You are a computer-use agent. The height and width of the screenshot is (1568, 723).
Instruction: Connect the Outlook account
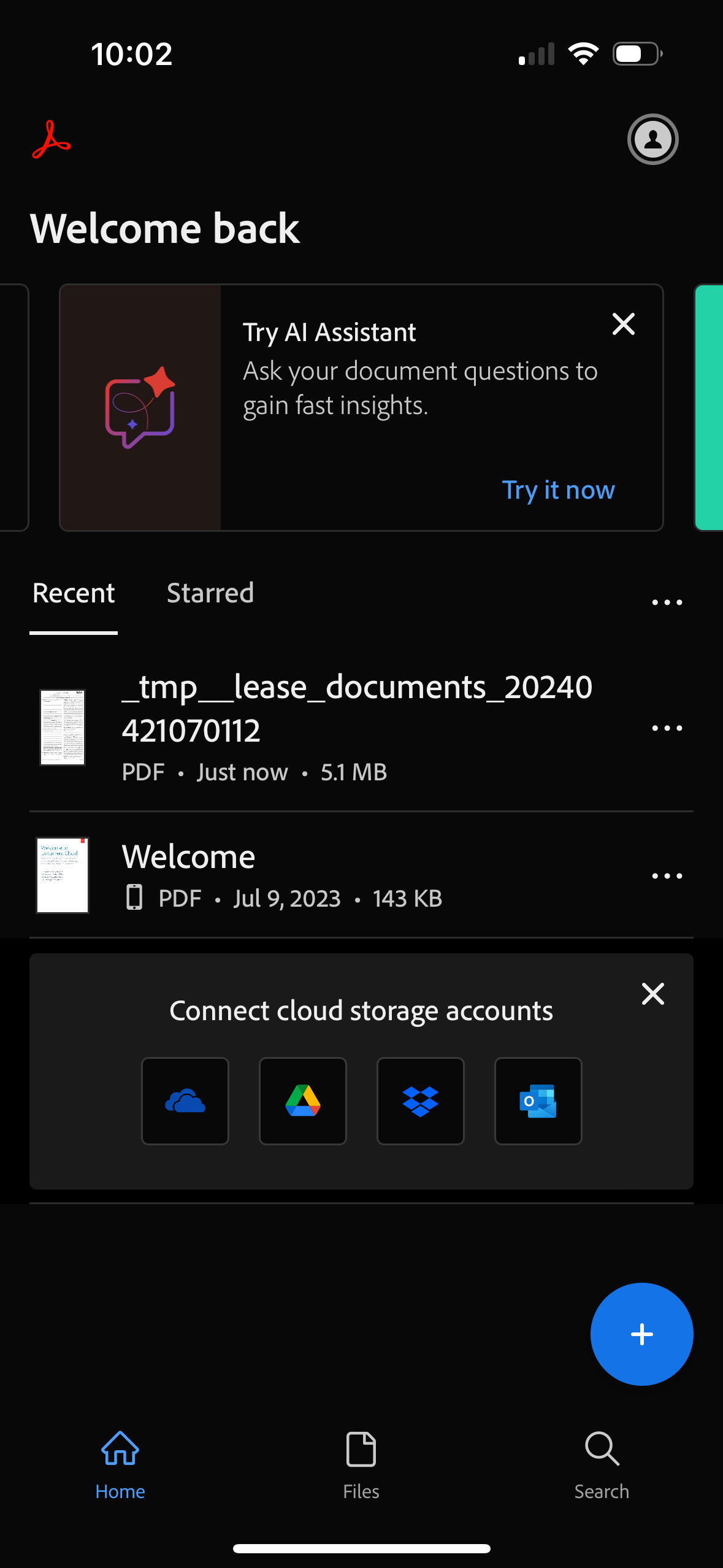(538, 1100)
